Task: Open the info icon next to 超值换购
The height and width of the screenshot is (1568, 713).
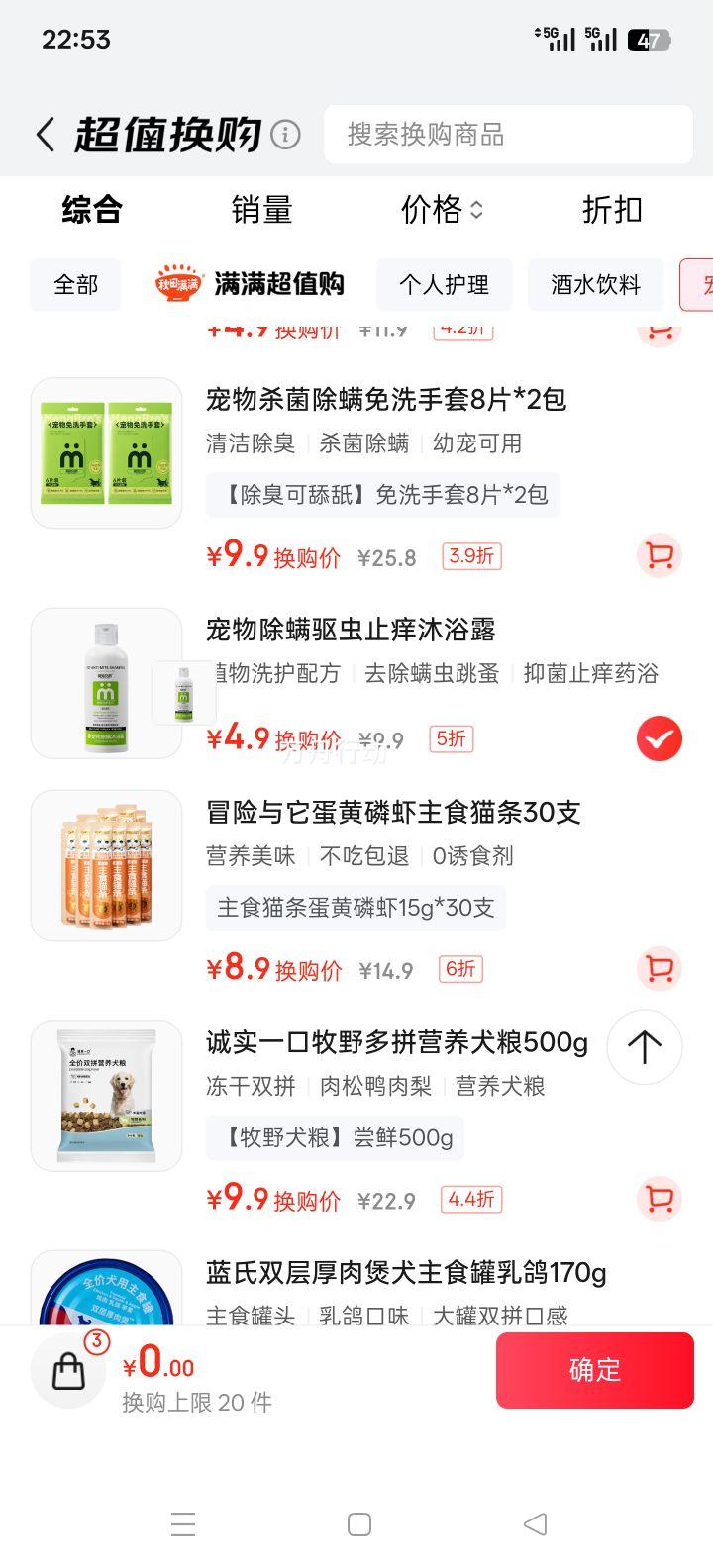Action: pos(285,134)
